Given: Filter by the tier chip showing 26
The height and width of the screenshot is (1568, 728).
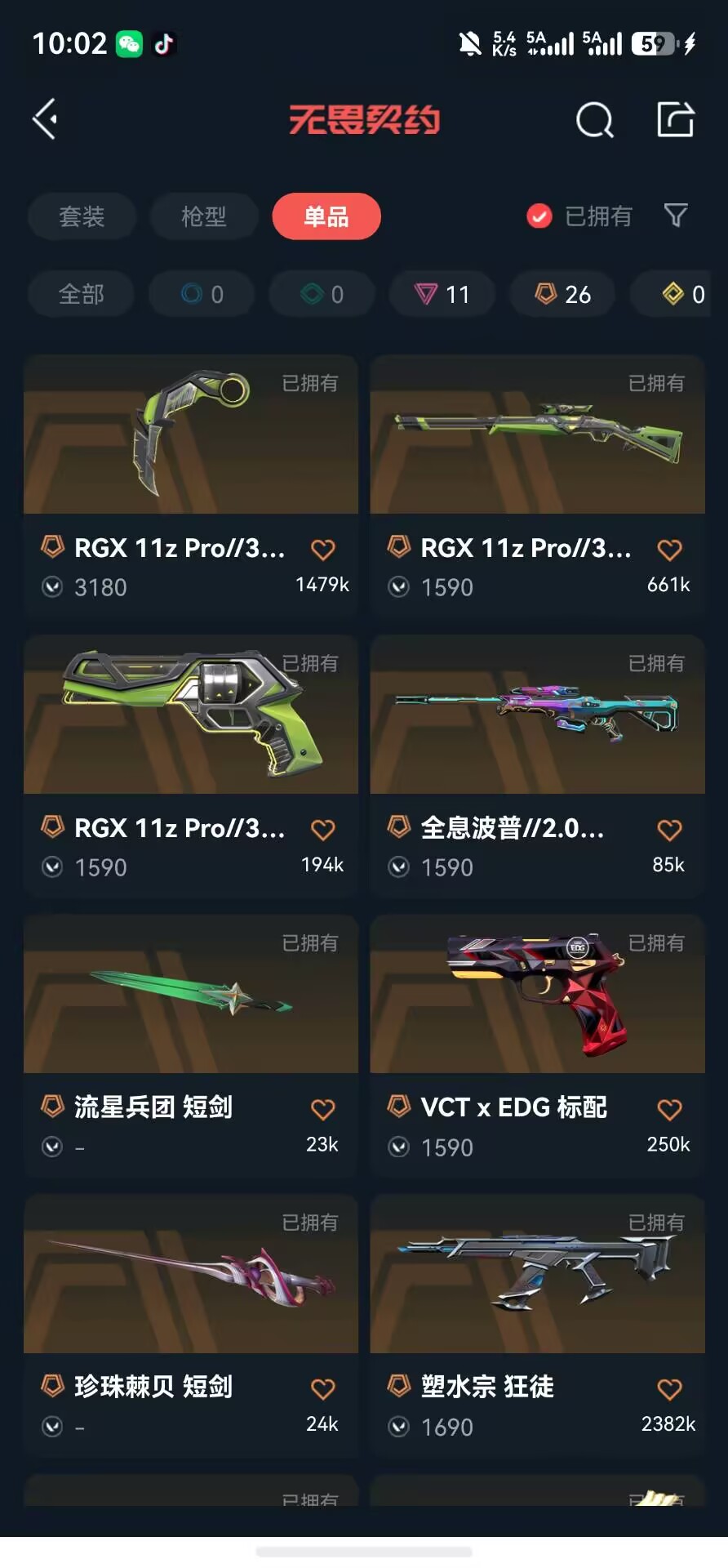Looking at the screenshot, I should click(562, 294).
